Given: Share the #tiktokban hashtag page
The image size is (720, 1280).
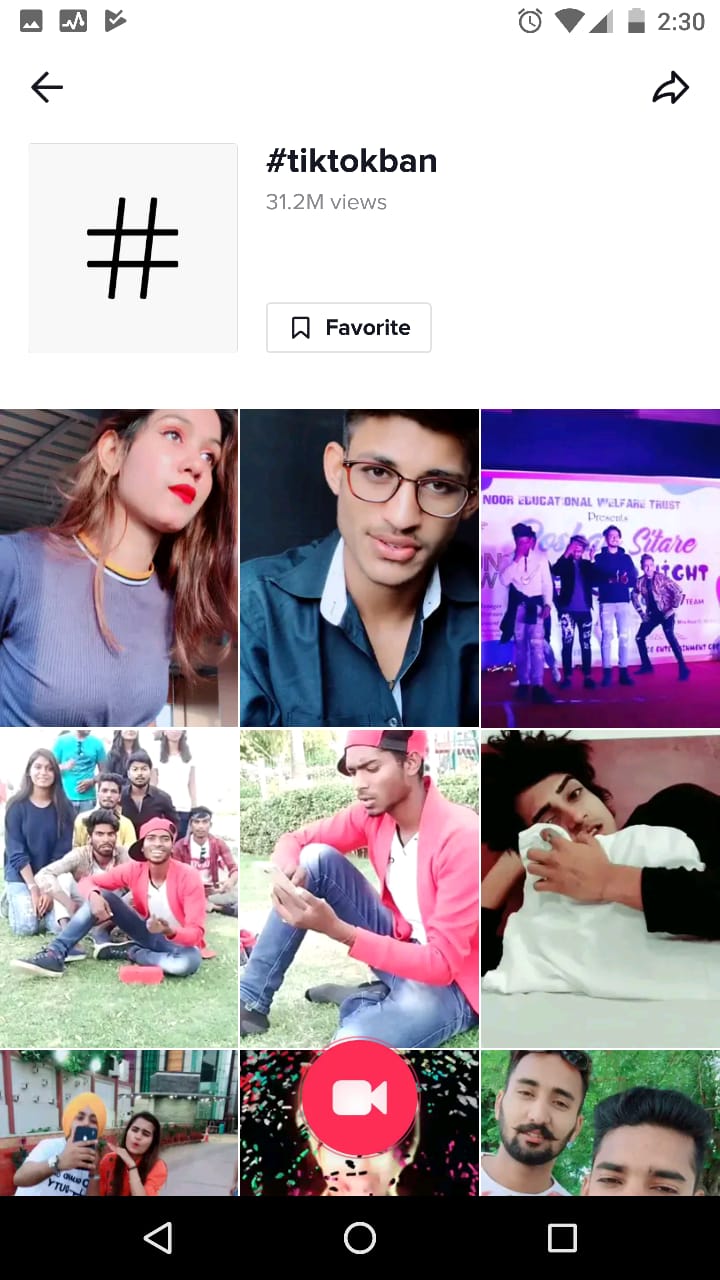Looking at the screenshot, I should 671,88.
